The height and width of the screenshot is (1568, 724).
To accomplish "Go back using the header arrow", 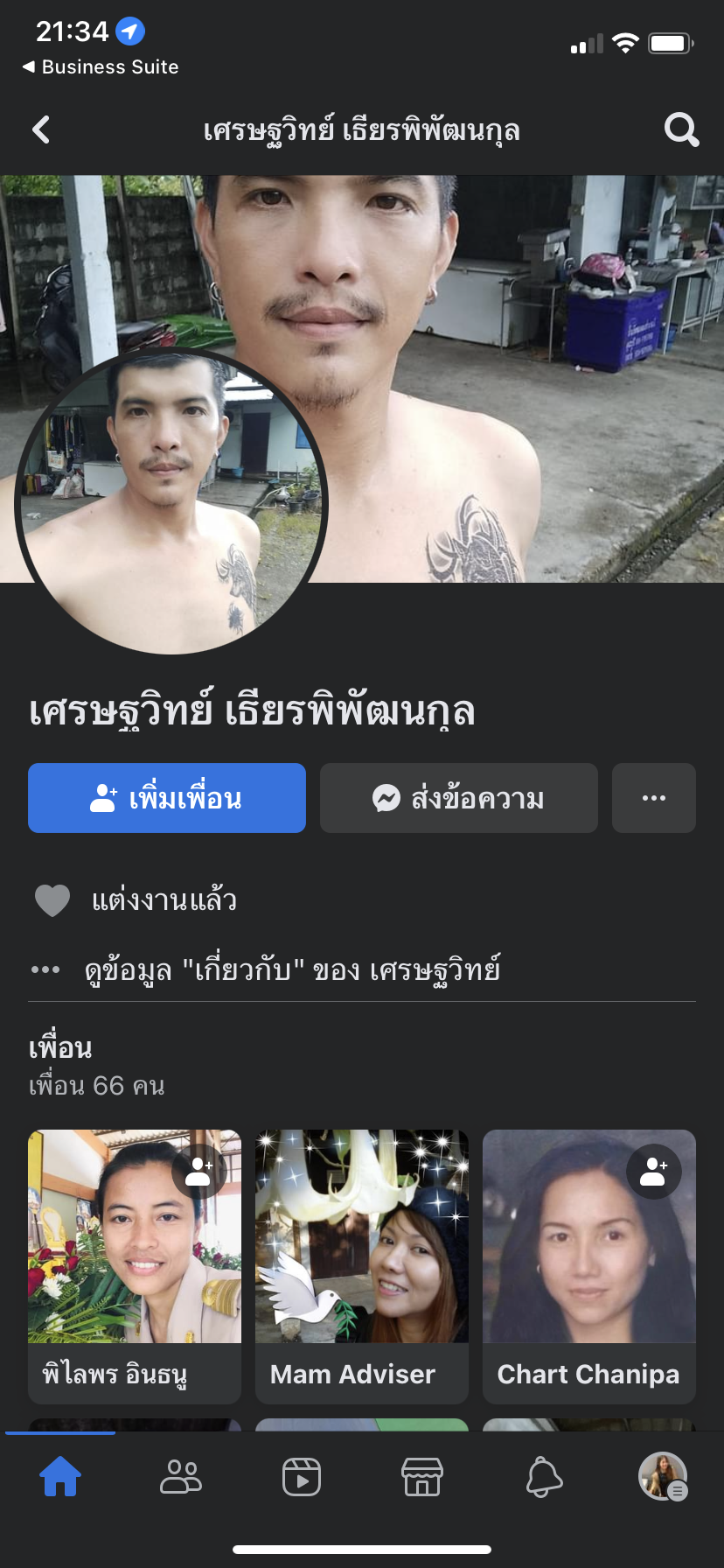I will point(41,130).
